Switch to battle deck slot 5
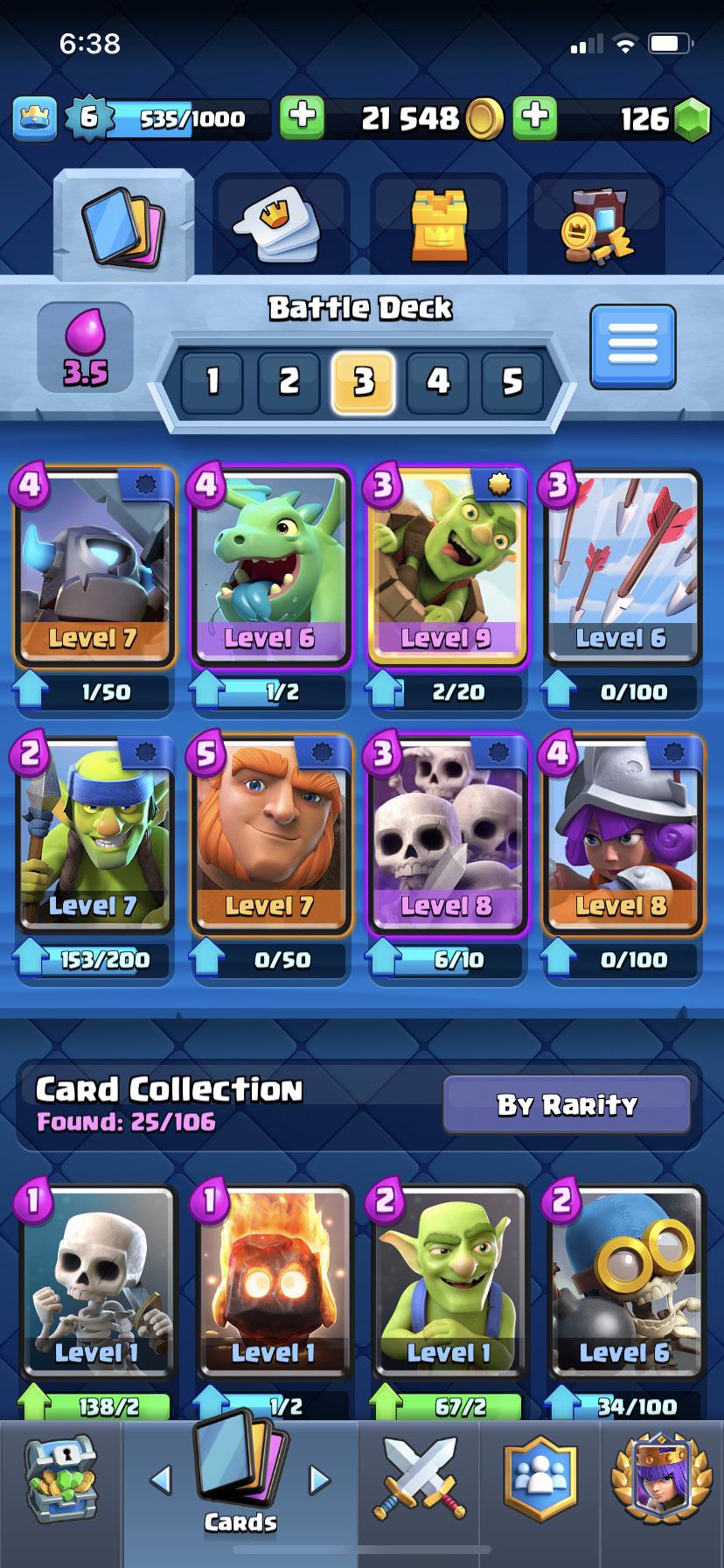The image size is (724, 1568). (x=512, y=381)
